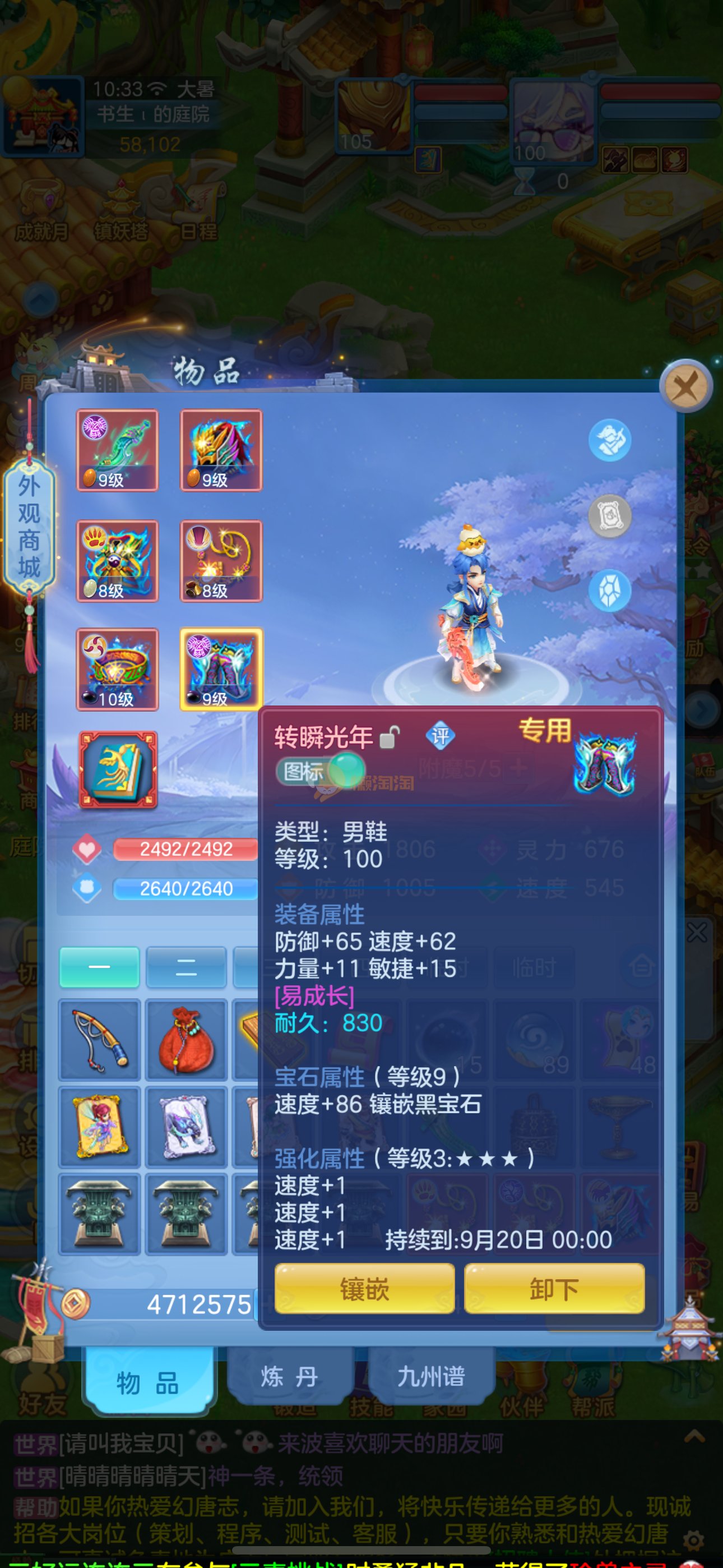
Task: Select the level 10 belt equipment slot
Action: 117,669
